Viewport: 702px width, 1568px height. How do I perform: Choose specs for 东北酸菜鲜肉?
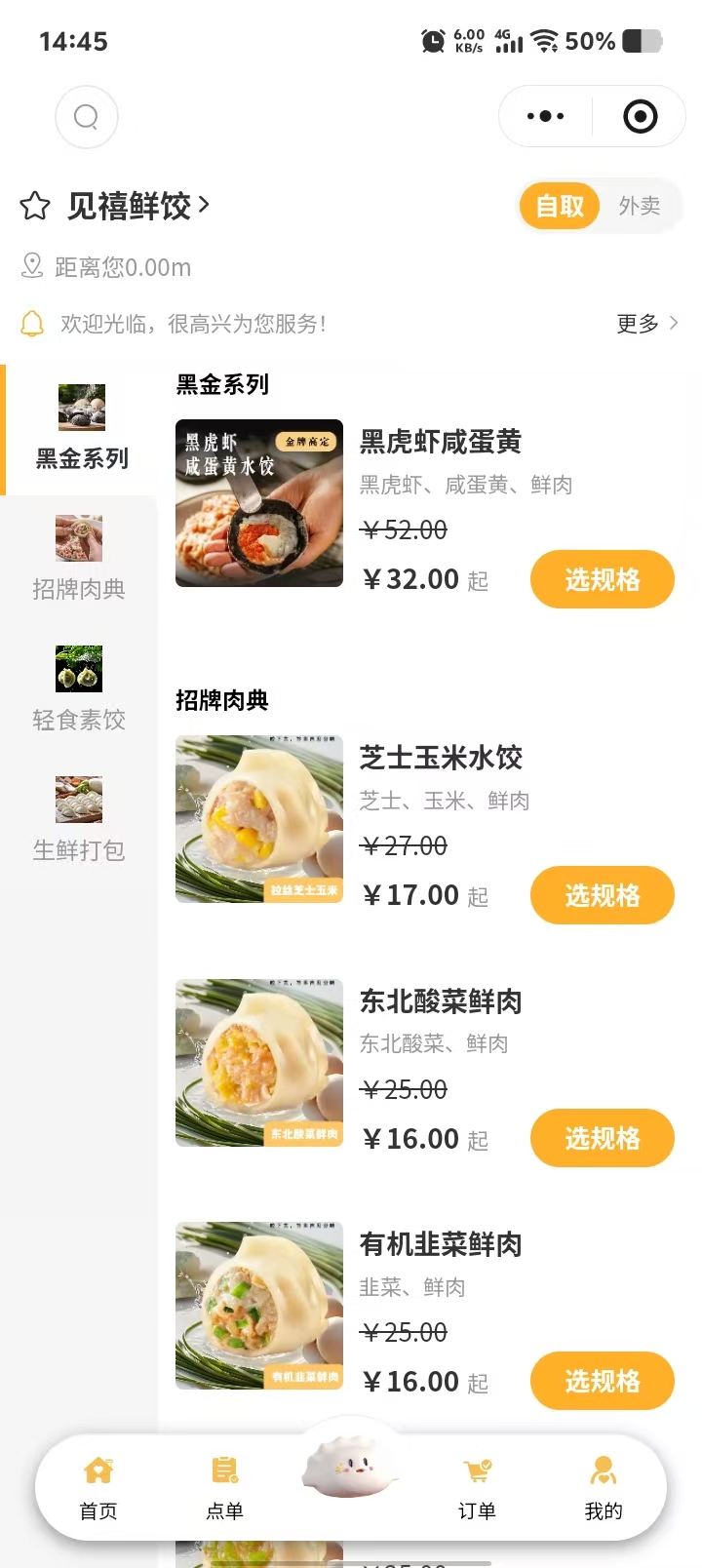[x=602, y=1138]
